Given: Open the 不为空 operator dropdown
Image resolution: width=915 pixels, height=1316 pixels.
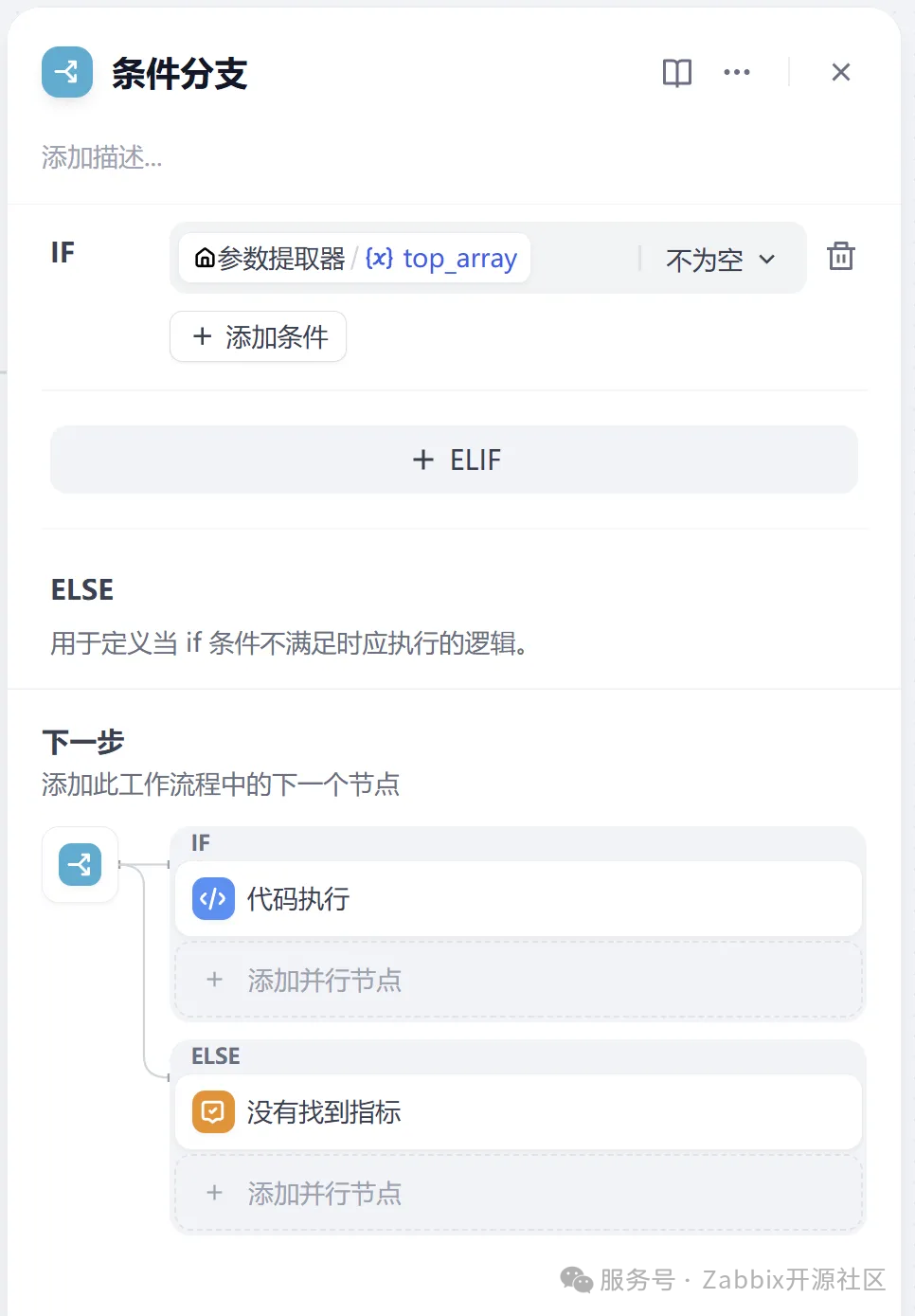Looking at the screenshot, I should coord(720,258).
